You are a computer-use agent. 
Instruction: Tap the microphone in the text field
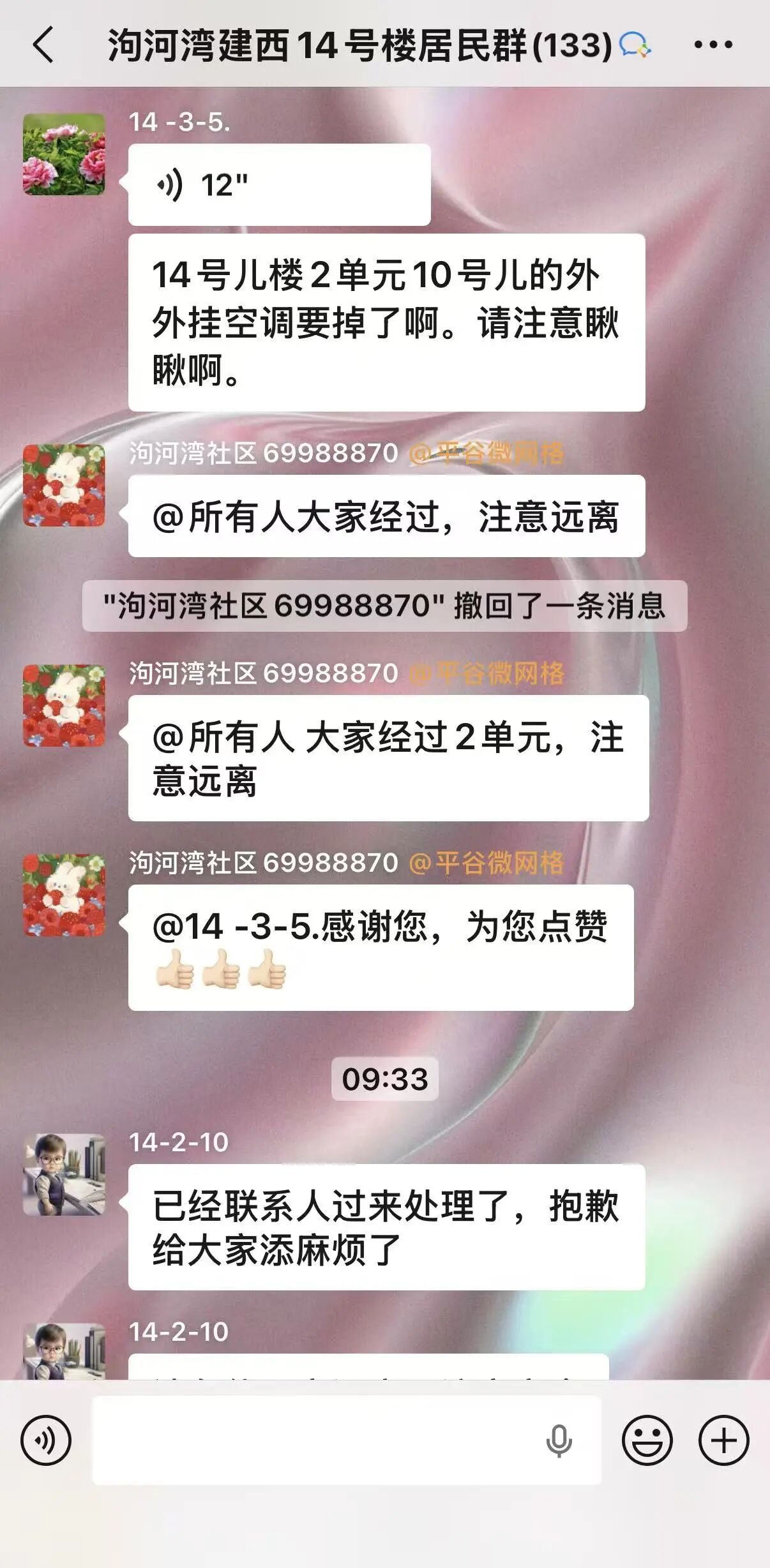click(x=559, y=1440)
